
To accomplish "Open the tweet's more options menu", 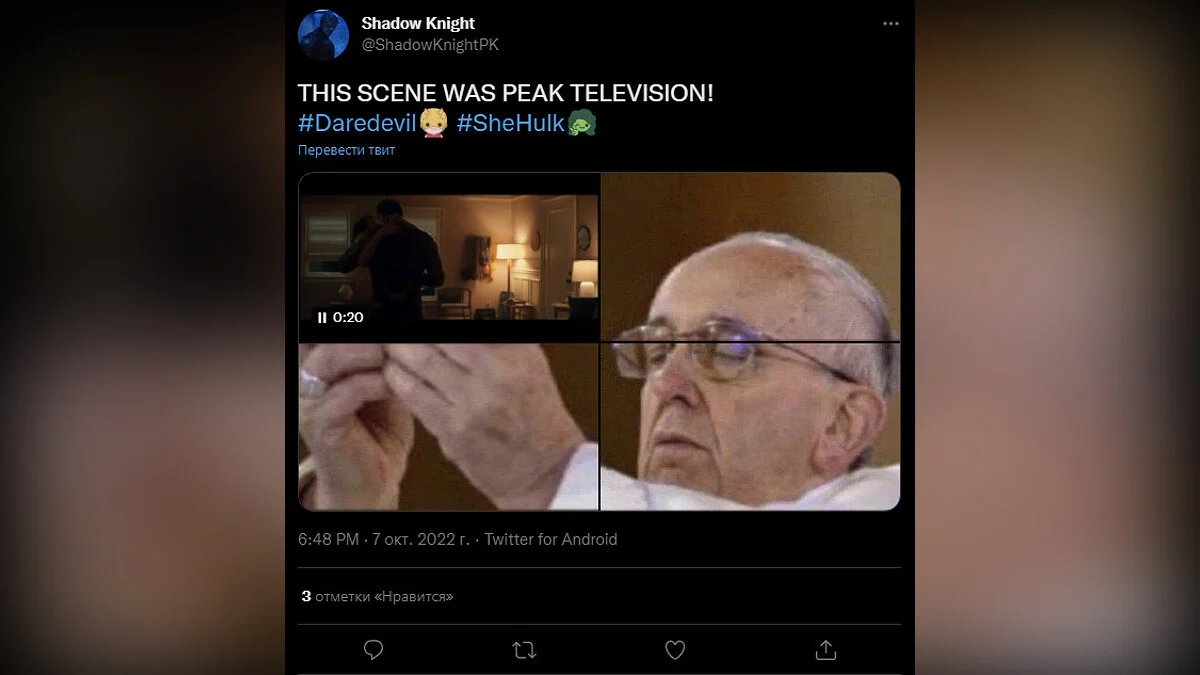I will coord(890,24).
